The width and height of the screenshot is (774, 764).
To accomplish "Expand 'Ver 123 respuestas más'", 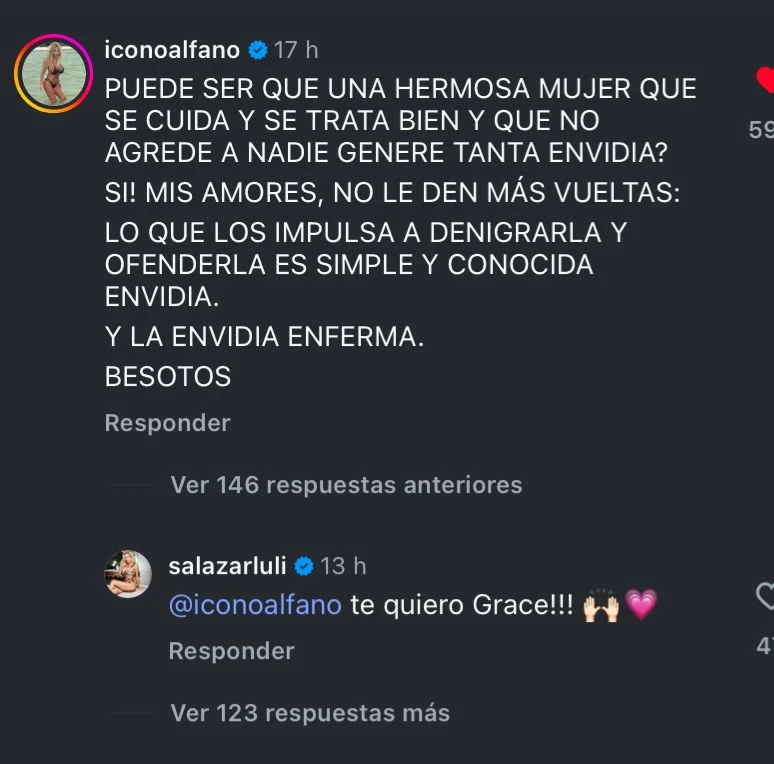I will 310,713.
